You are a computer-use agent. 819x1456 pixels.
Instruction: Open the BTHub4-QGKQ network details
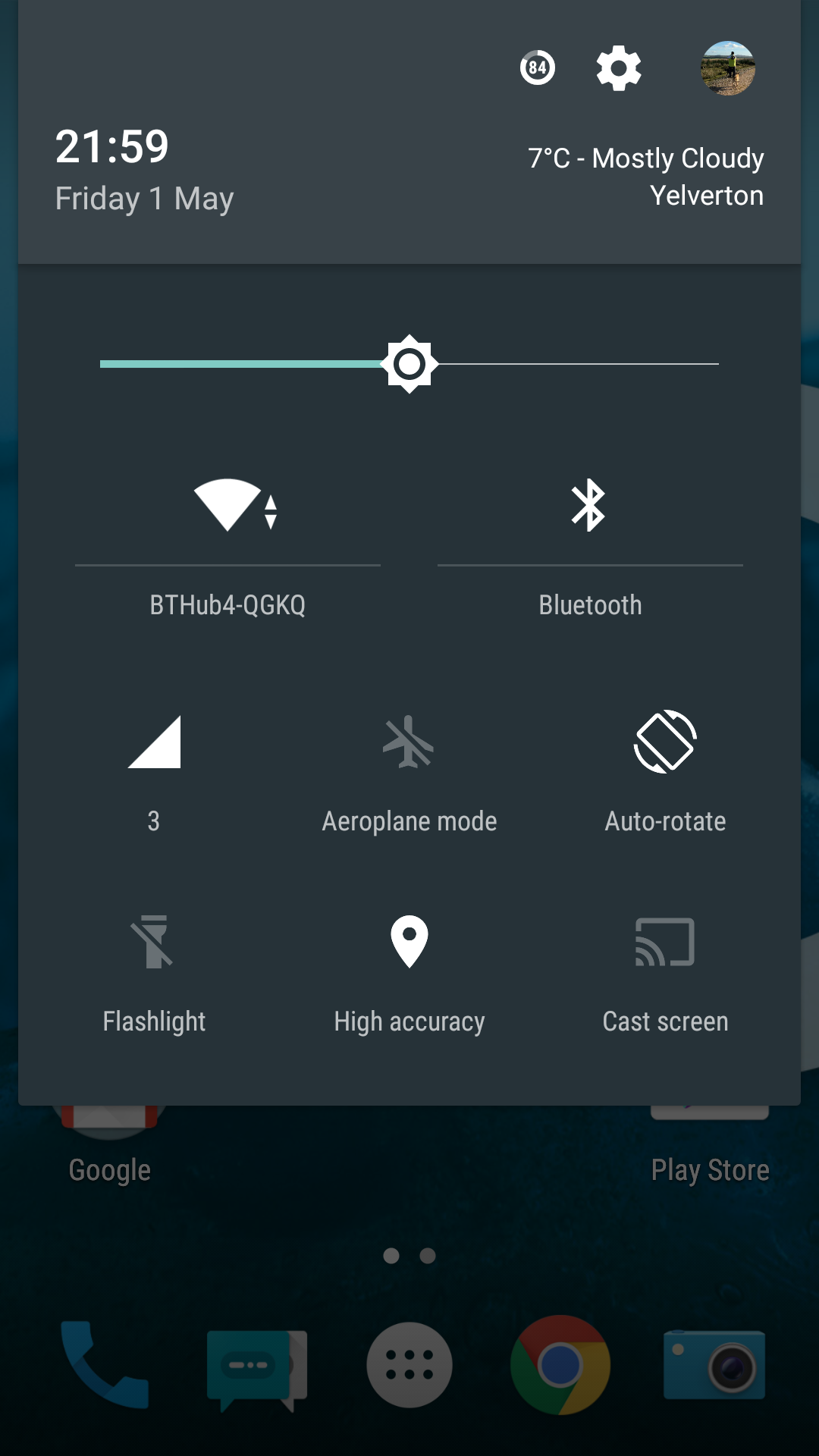(227, 605)
